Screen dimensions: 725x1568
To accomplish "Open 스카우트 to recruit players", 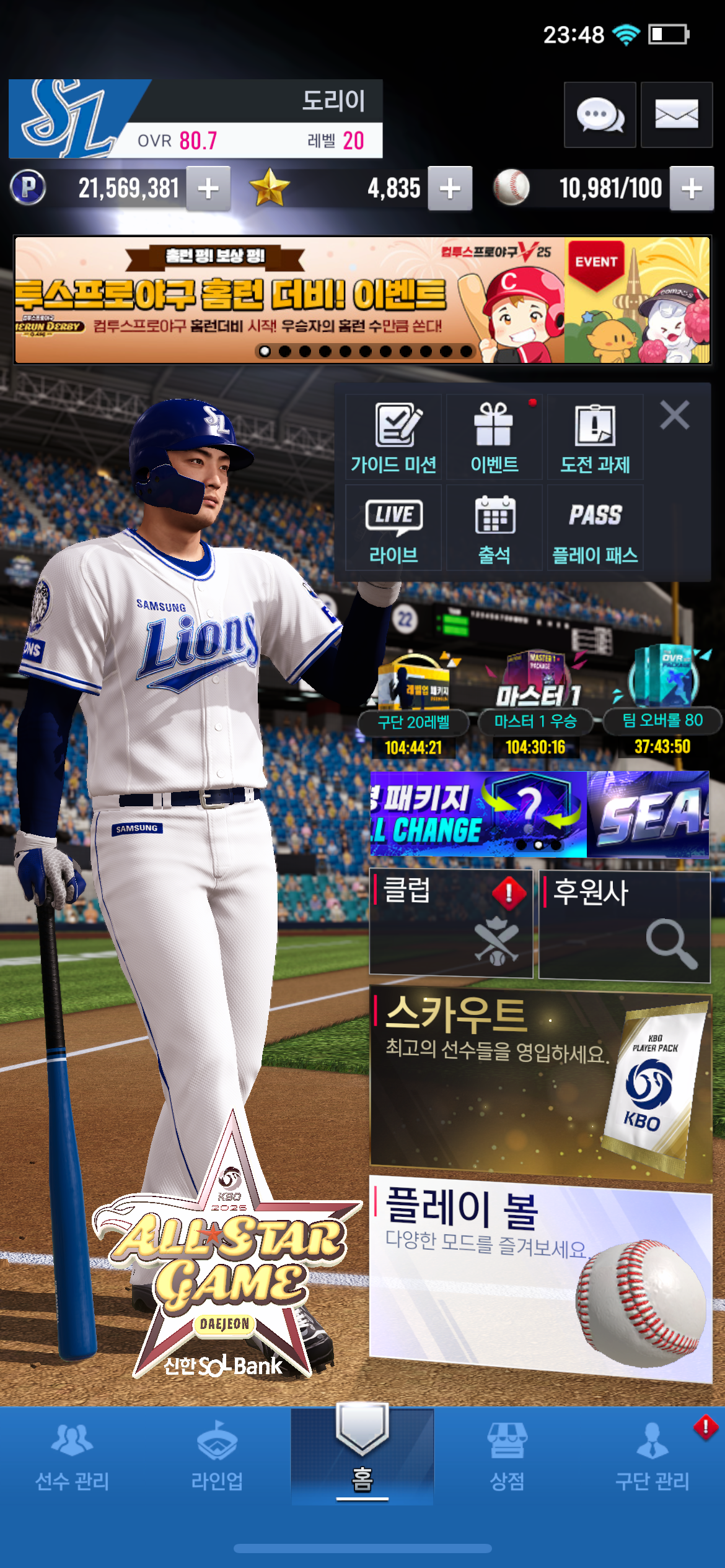I will [541, 1084].
